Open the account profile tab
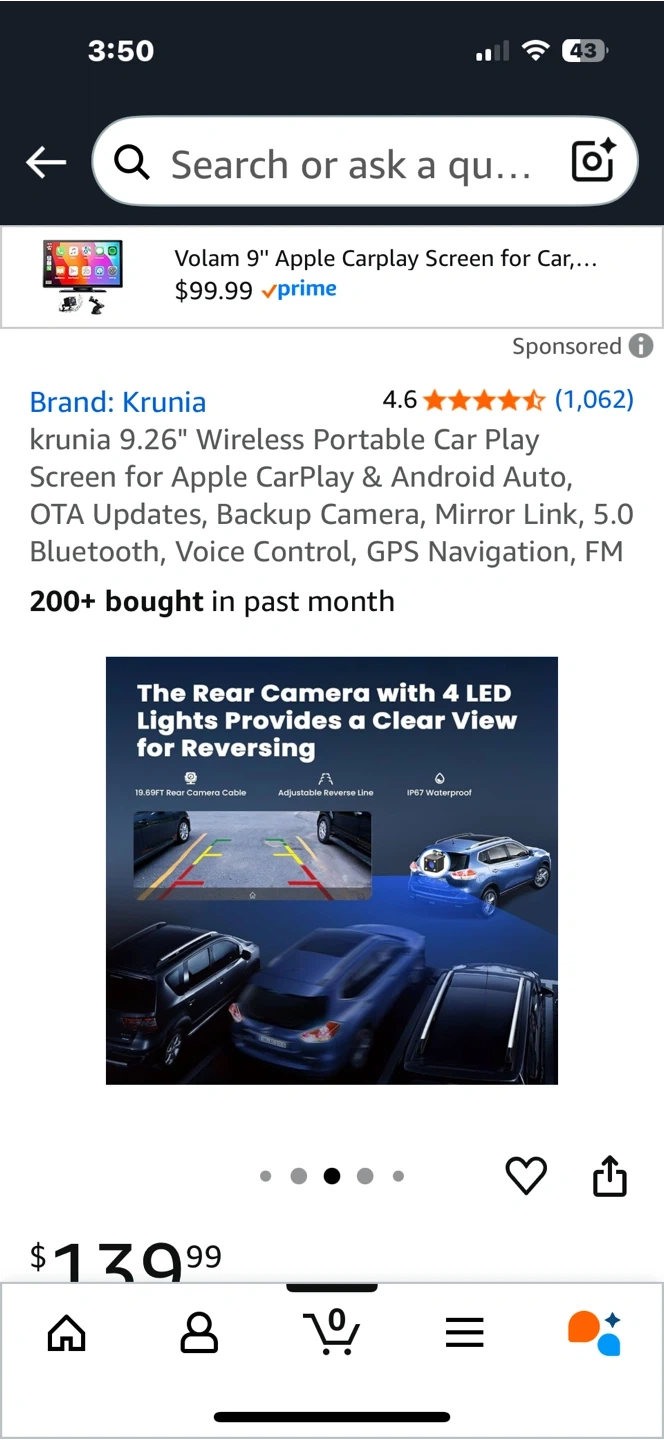This screenshot has width=664, height=1440. [x=199, y=1332]
